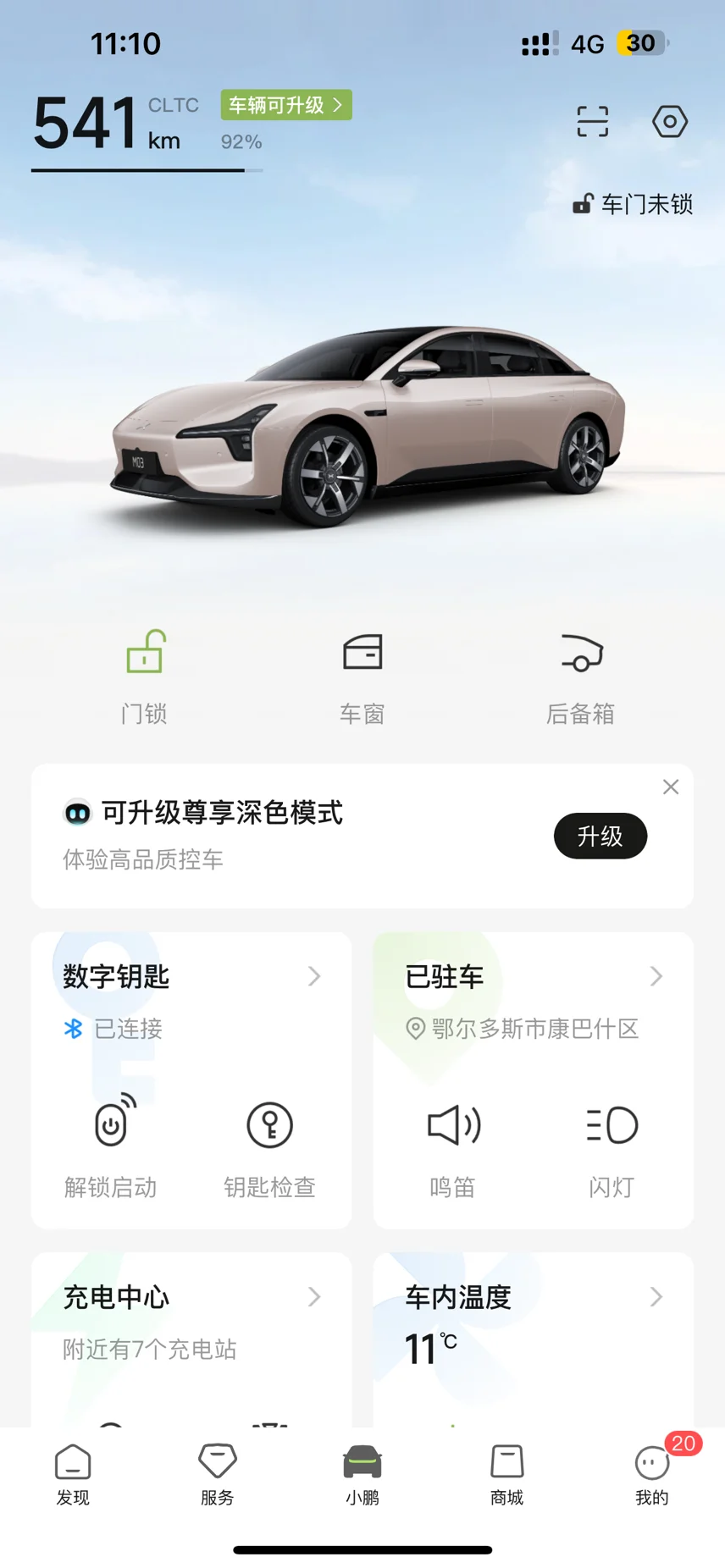Sound the horn with 鸣笛
This screenshot has height=1568, width=725.
click(453, 1150)
